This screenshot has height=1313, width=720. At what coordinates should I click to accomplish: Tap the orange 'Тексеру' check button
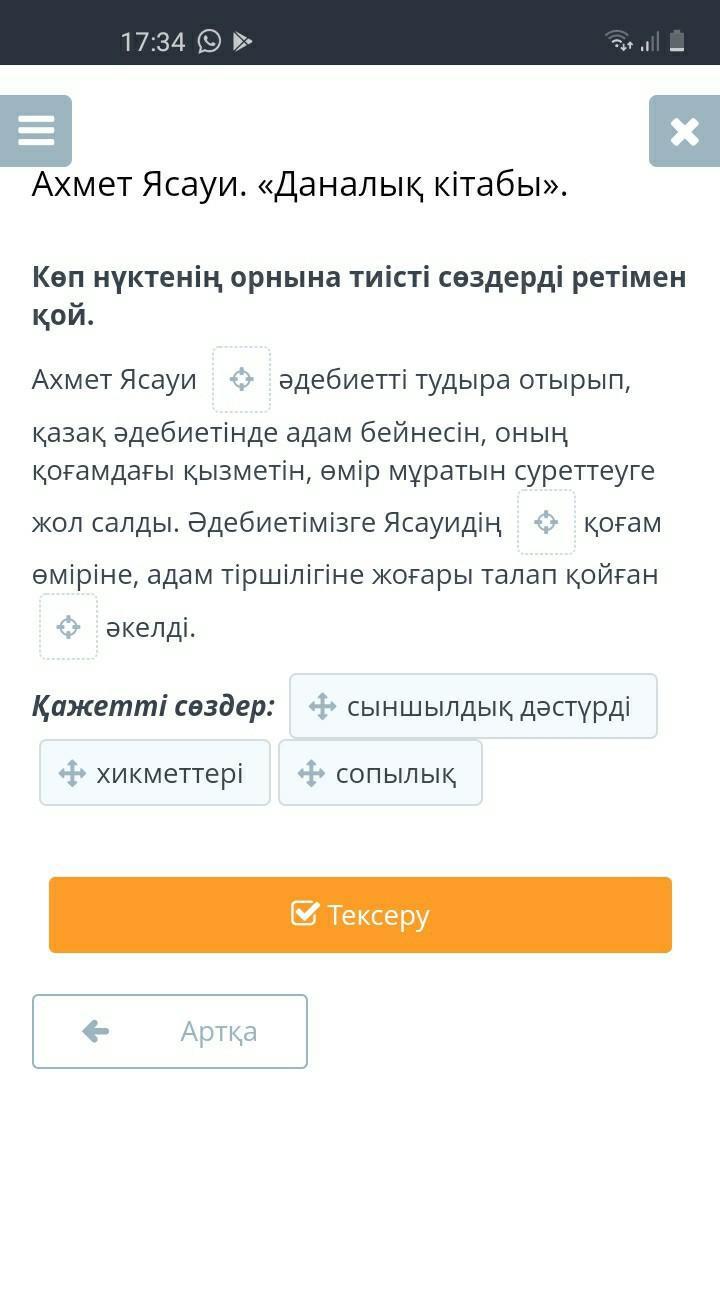point(360,915)
